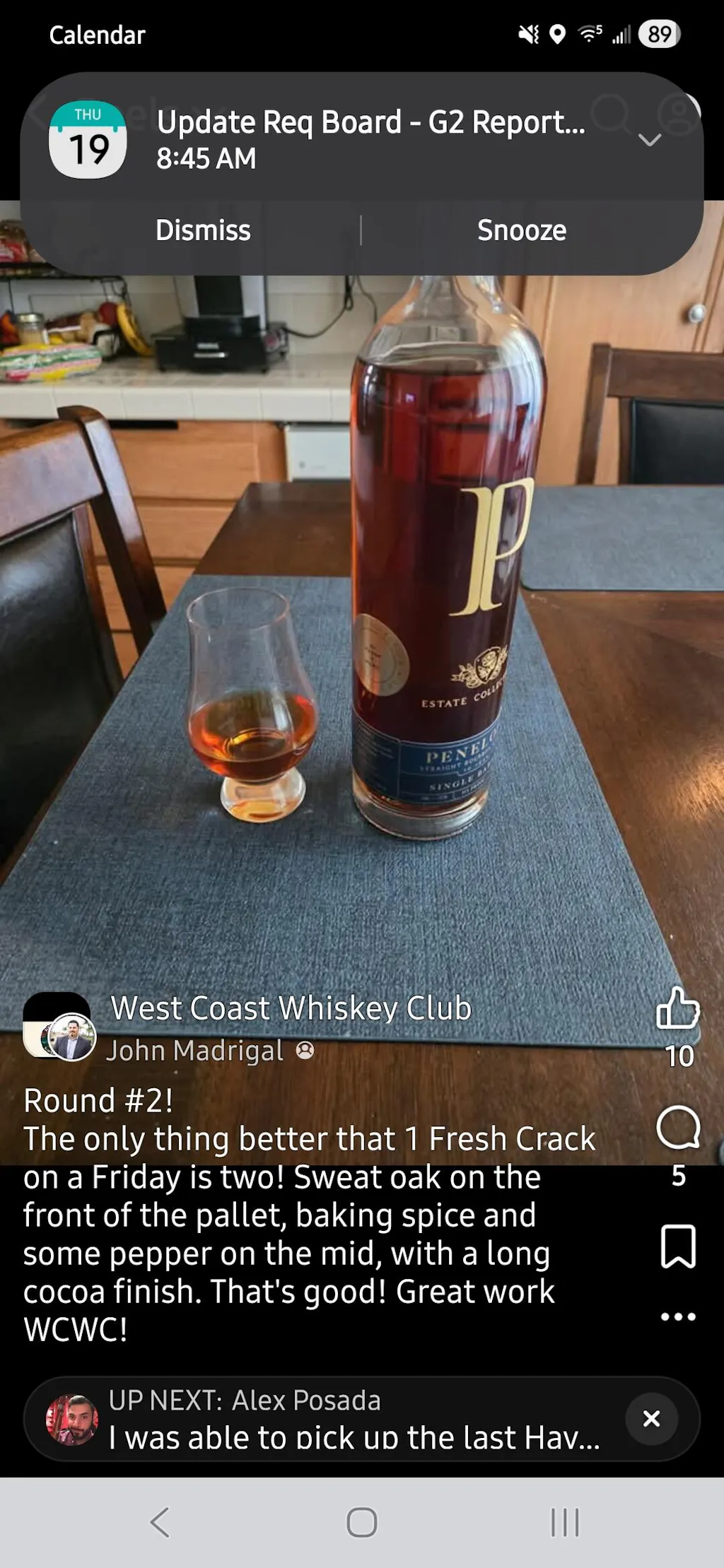Open recent apps from navigation bar
724x1568 pixels.
click(565, 1522)
